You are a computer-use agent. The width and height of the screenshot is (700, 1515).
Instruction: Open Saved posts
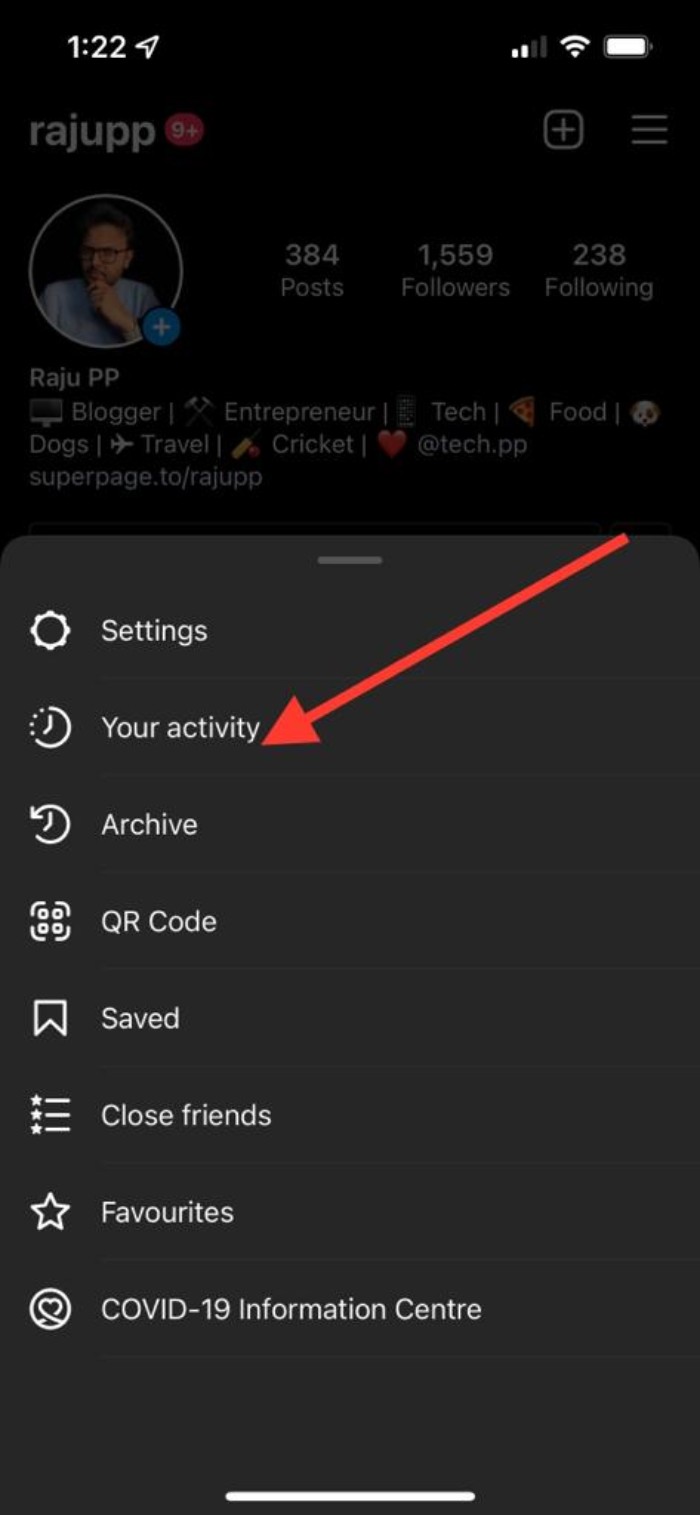140,1019
